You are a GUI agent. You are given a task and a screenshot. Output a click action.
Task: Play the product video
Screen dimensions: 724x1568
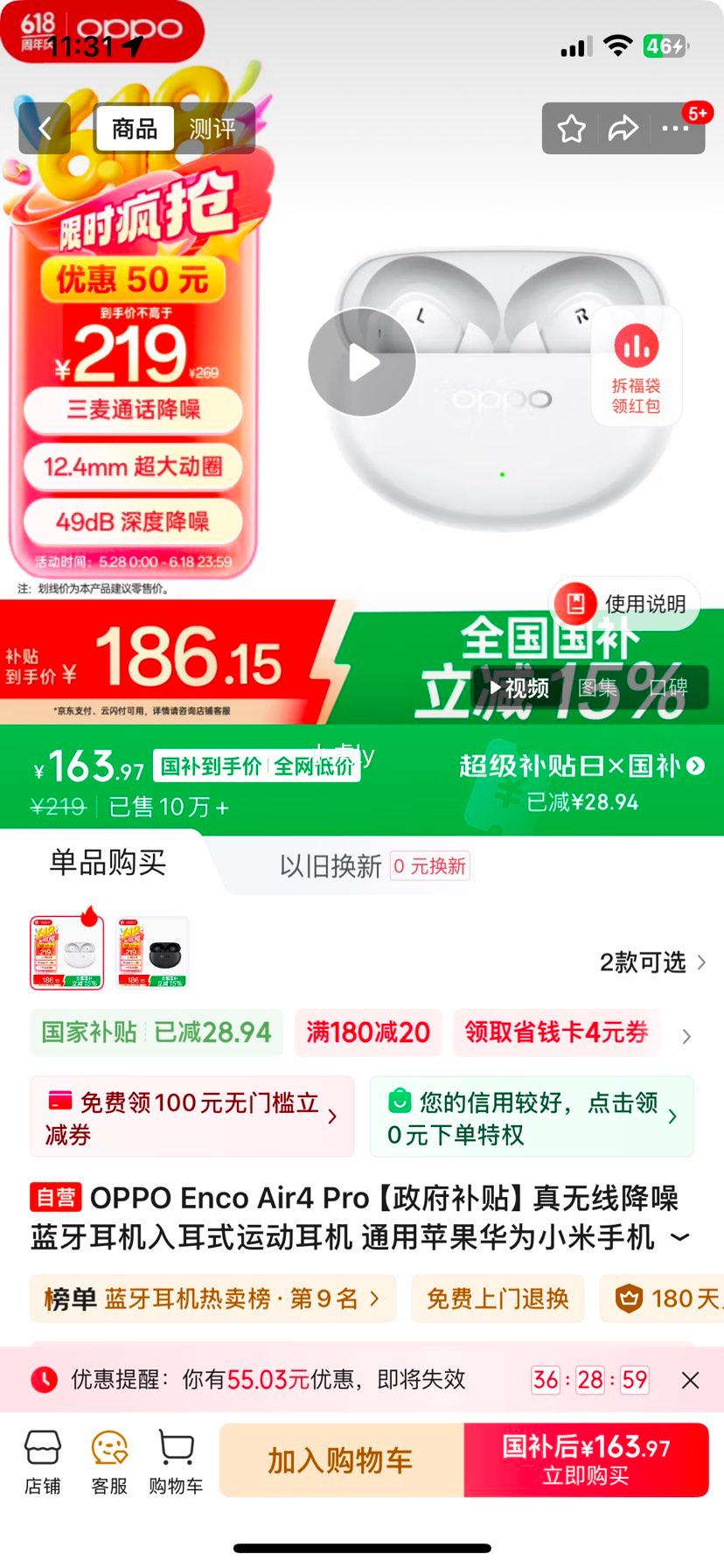tap(362, 361)
